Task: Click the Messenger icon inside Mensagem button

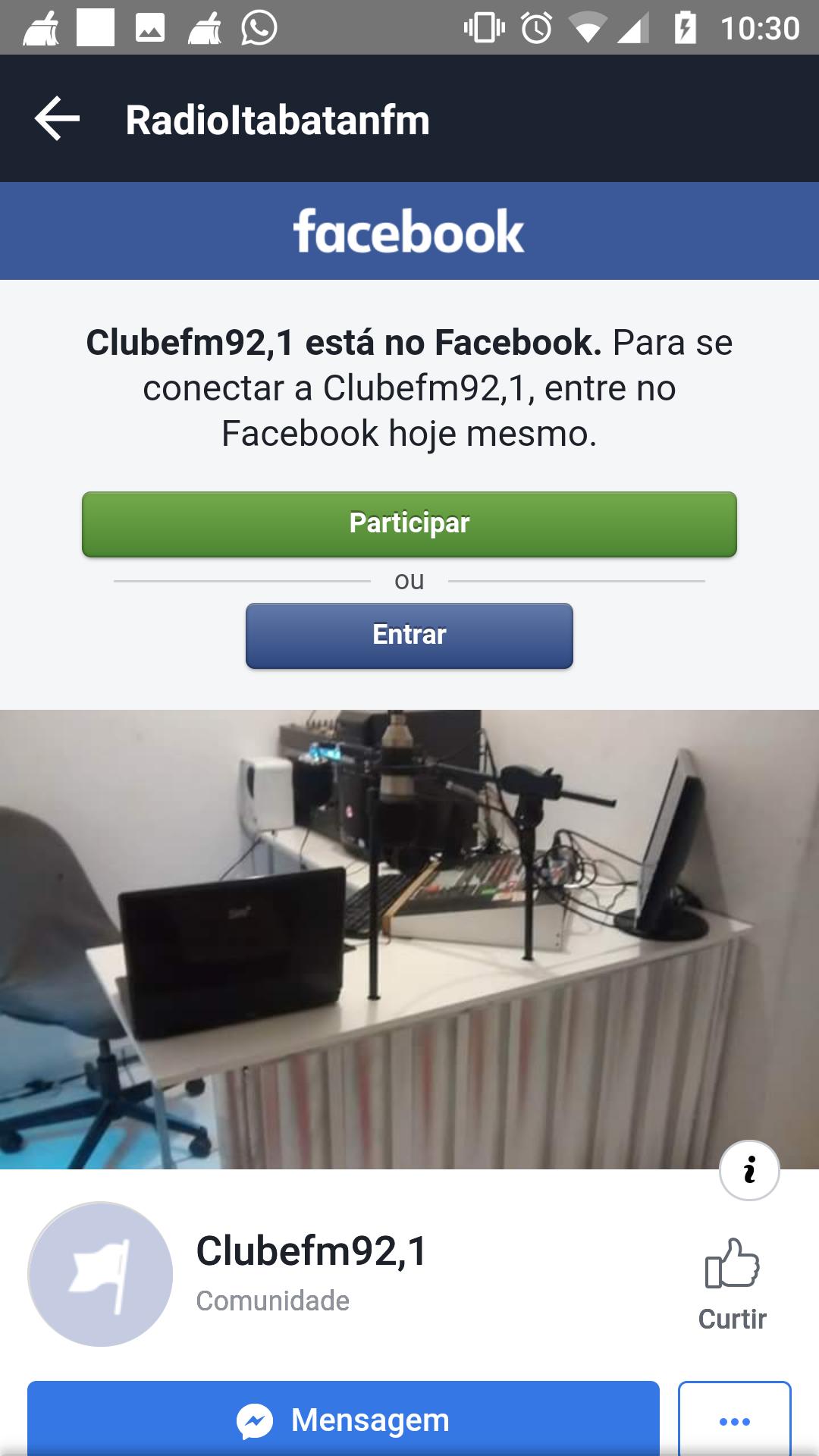Action: 256,1420
